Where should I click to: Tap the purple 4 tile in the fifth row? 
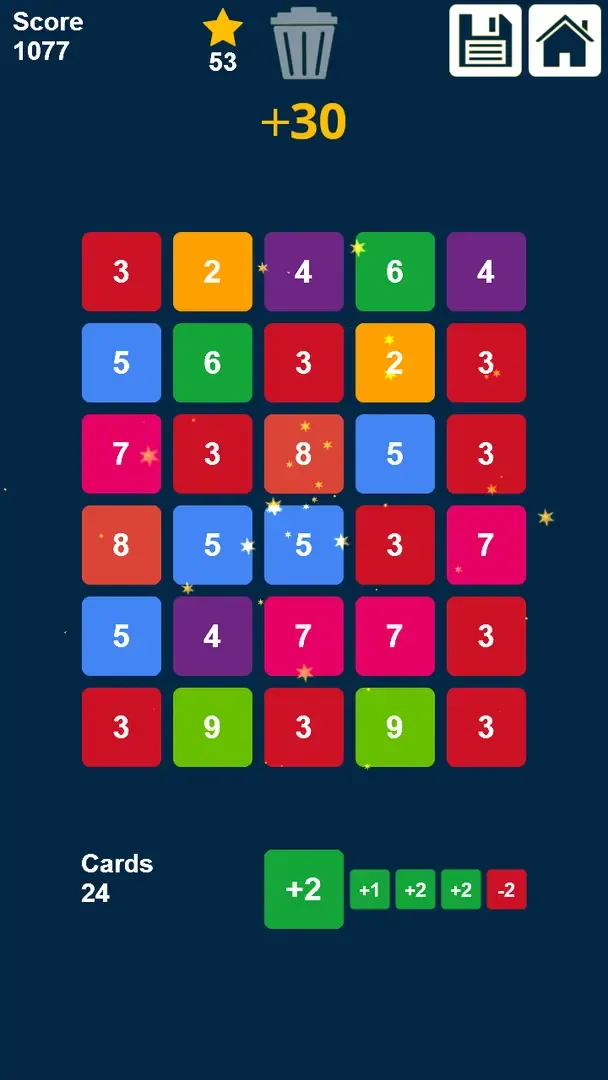click(x=212, y=636)
